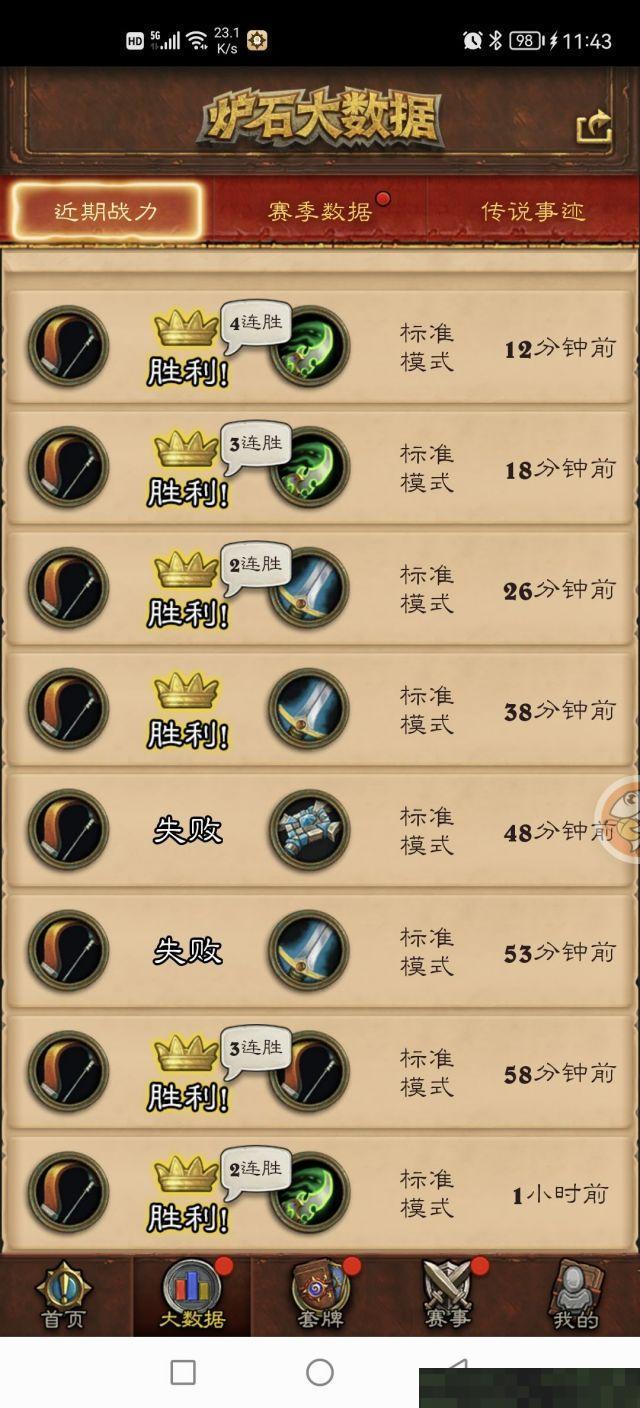Image resolution: width=640 pixels, height=1408 pixels.
Task: Open the match from 58分钟前
Action: pyautogui.click(x=320, y=1072)
